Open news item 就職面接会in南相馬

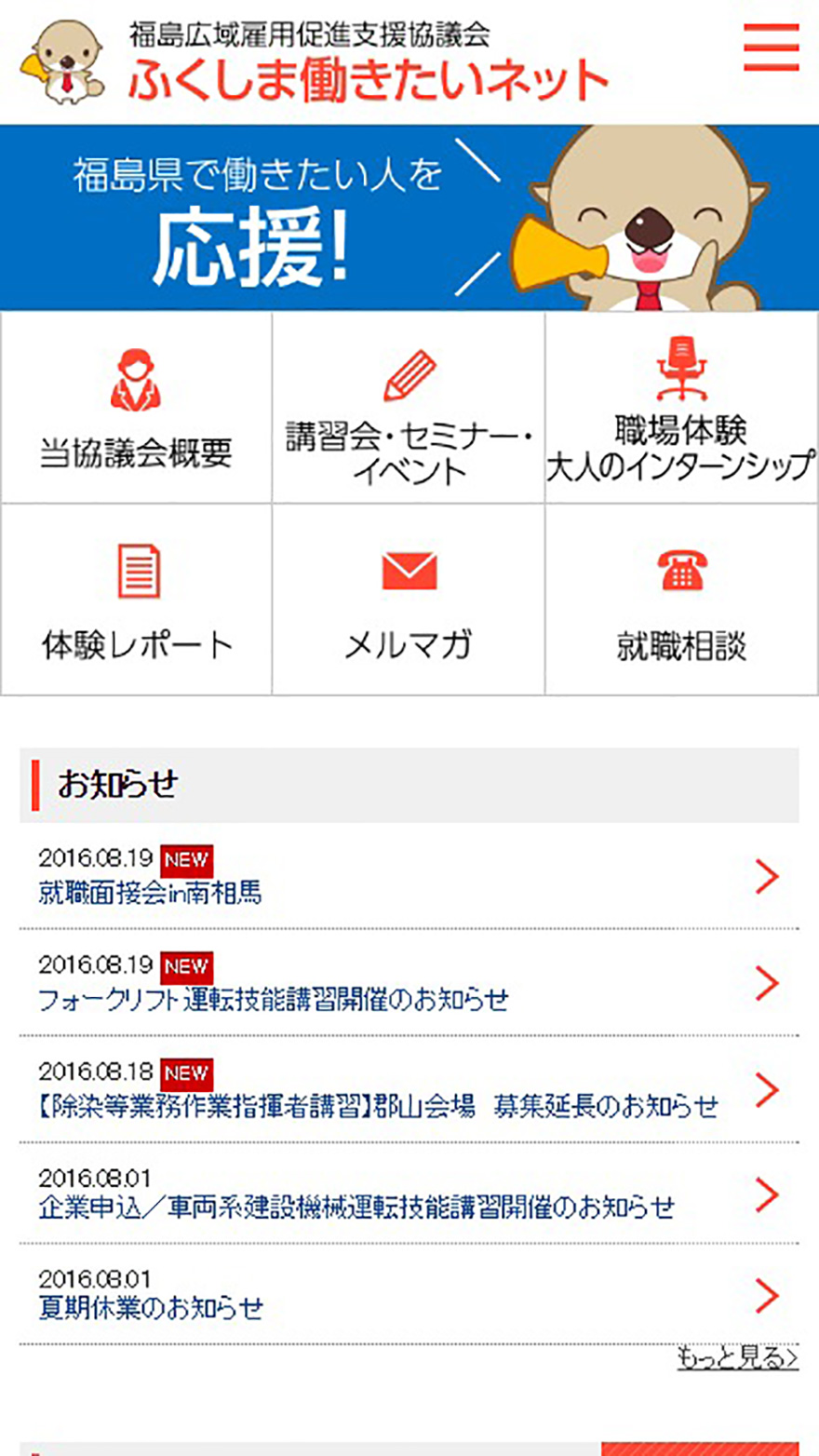151,894
